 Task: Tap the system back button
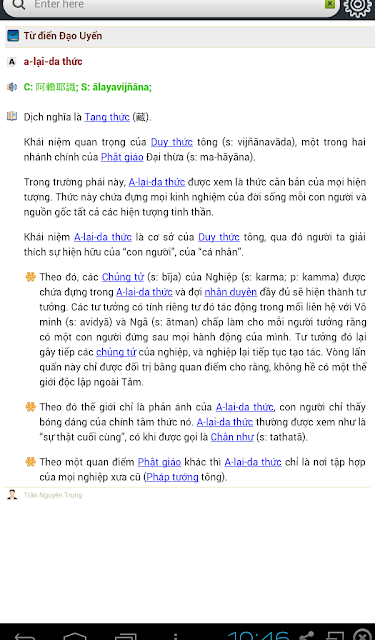24,636
